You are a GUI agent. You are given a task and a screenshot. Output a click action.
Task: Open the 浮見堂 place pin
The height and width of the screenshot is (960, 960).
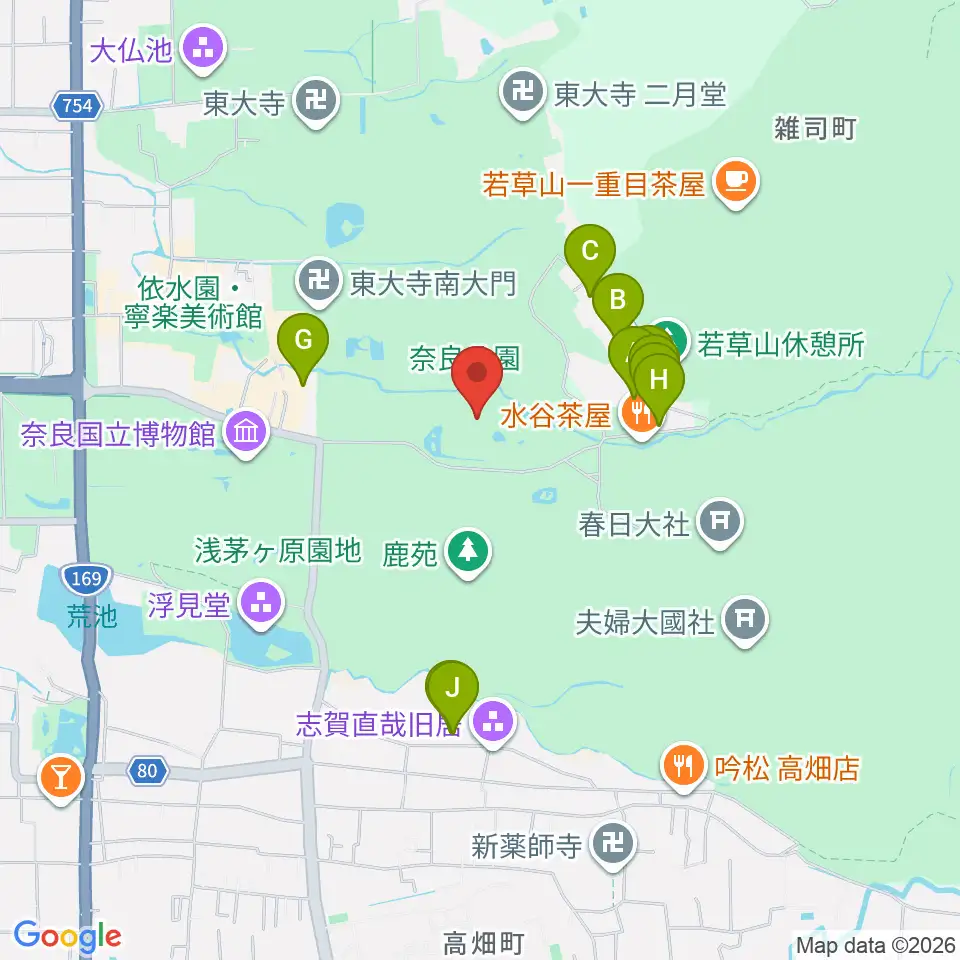pos(261,602)
